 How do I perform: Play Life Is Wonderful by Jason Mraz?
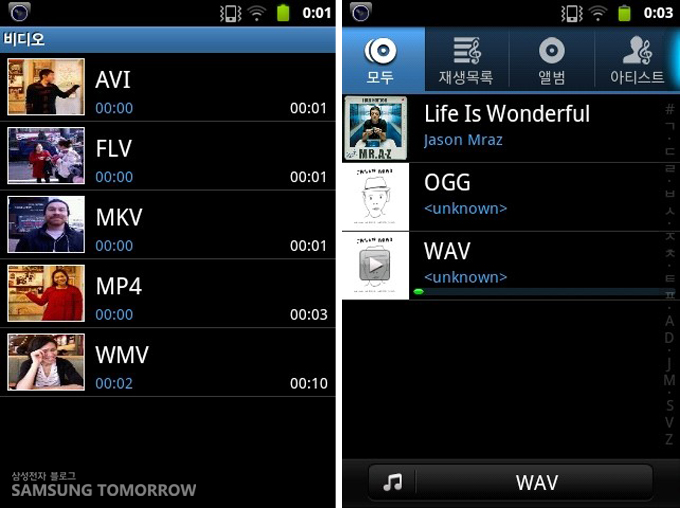505,127
